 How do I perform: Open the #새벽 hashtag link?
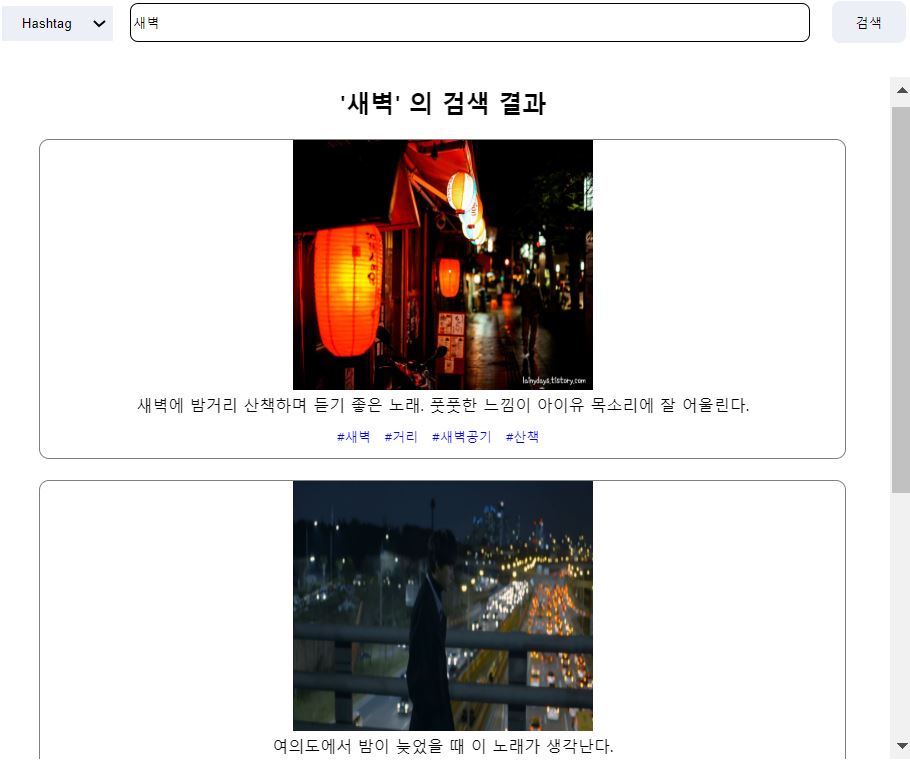(x=353, y=436)
